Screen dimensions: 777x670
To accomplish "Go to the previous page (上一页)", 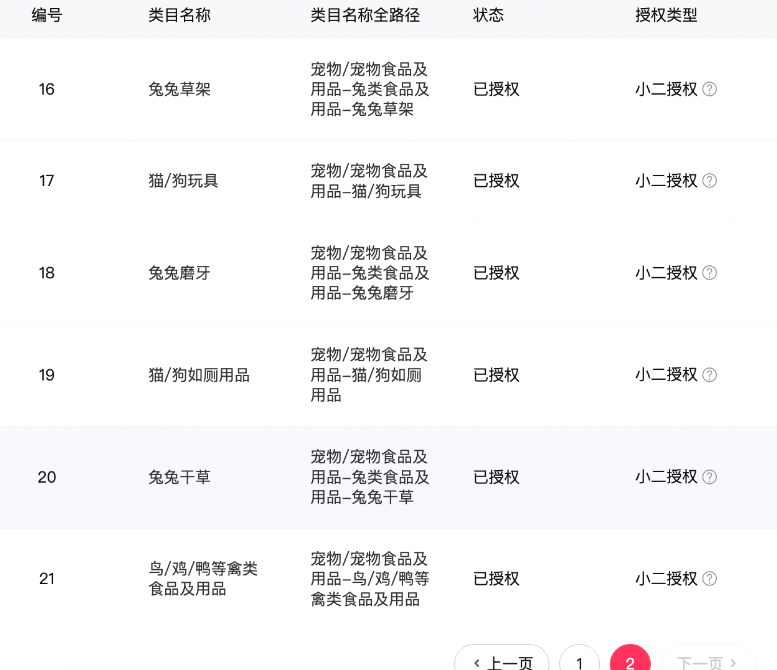I will click(502, 661).
